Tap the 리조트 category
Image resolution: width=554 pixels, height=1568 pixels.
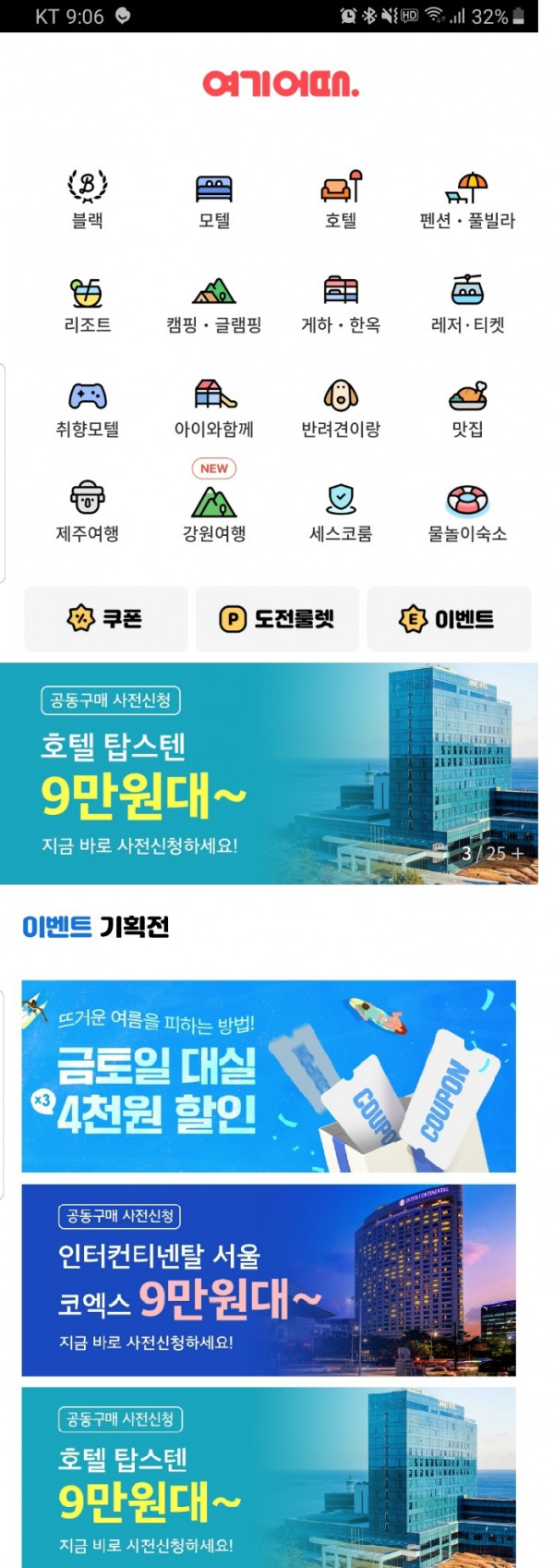pos(88,304)
